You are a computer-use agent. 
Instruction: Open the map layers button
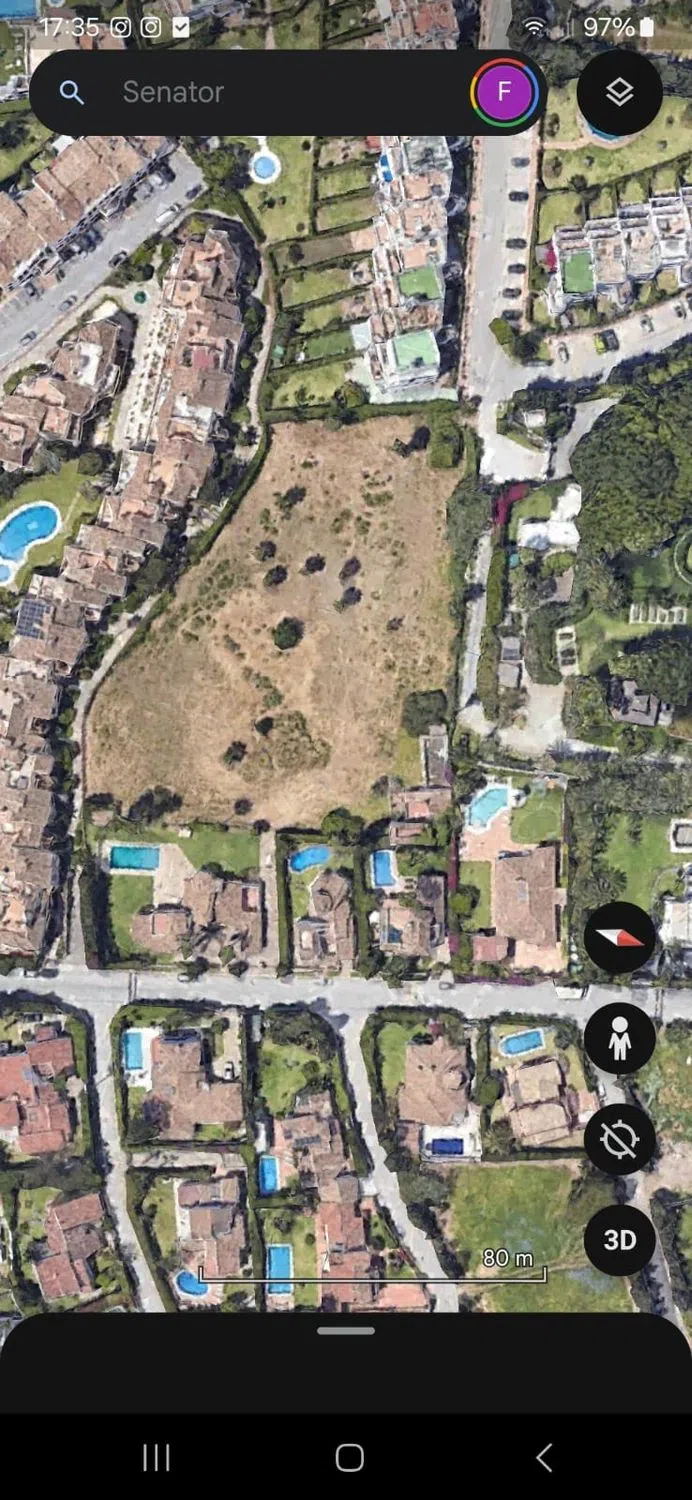pyautogui.click(x=620, y=92)
